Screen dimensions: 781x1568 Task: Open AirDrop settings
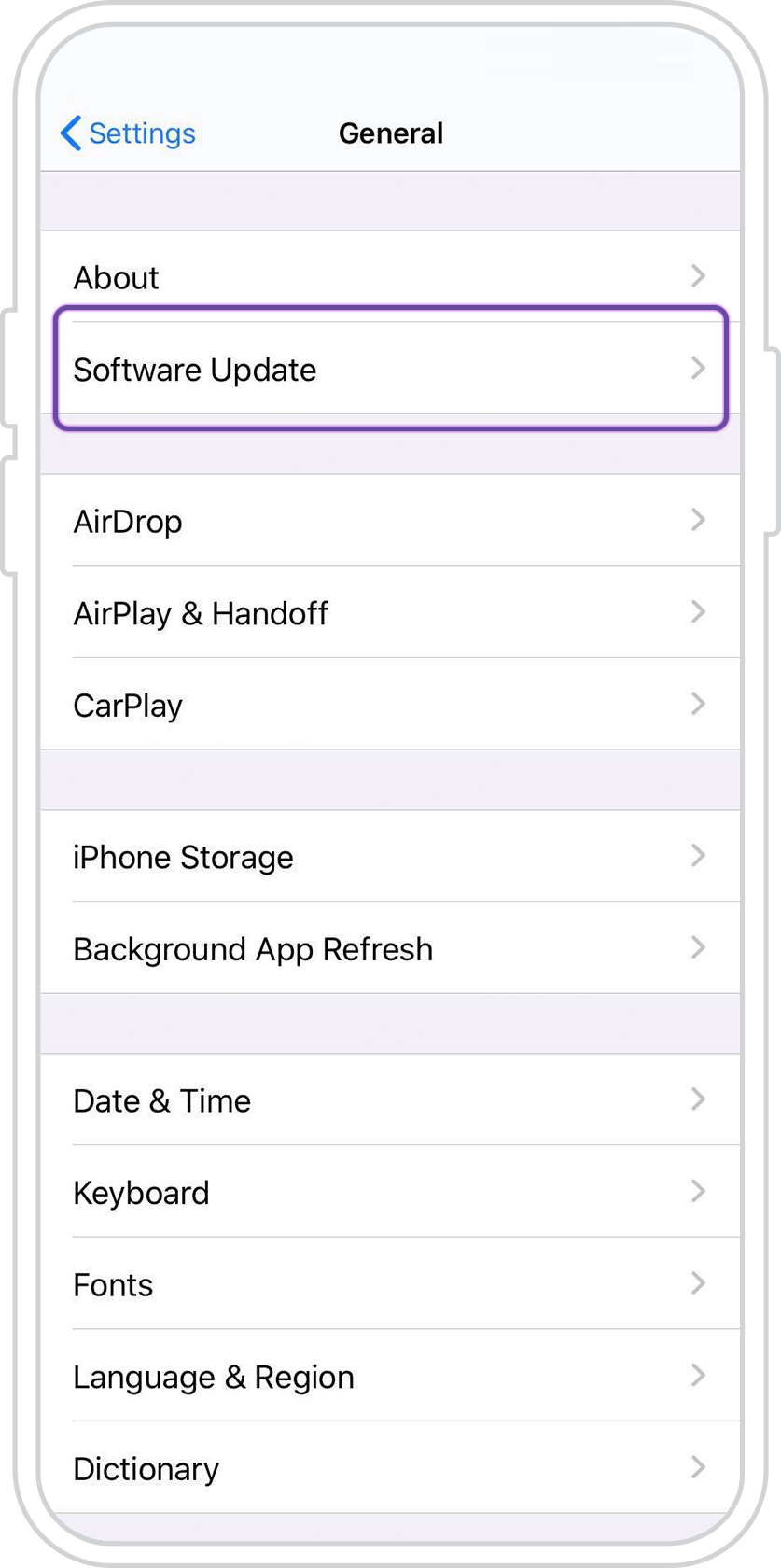pos(390,521)
